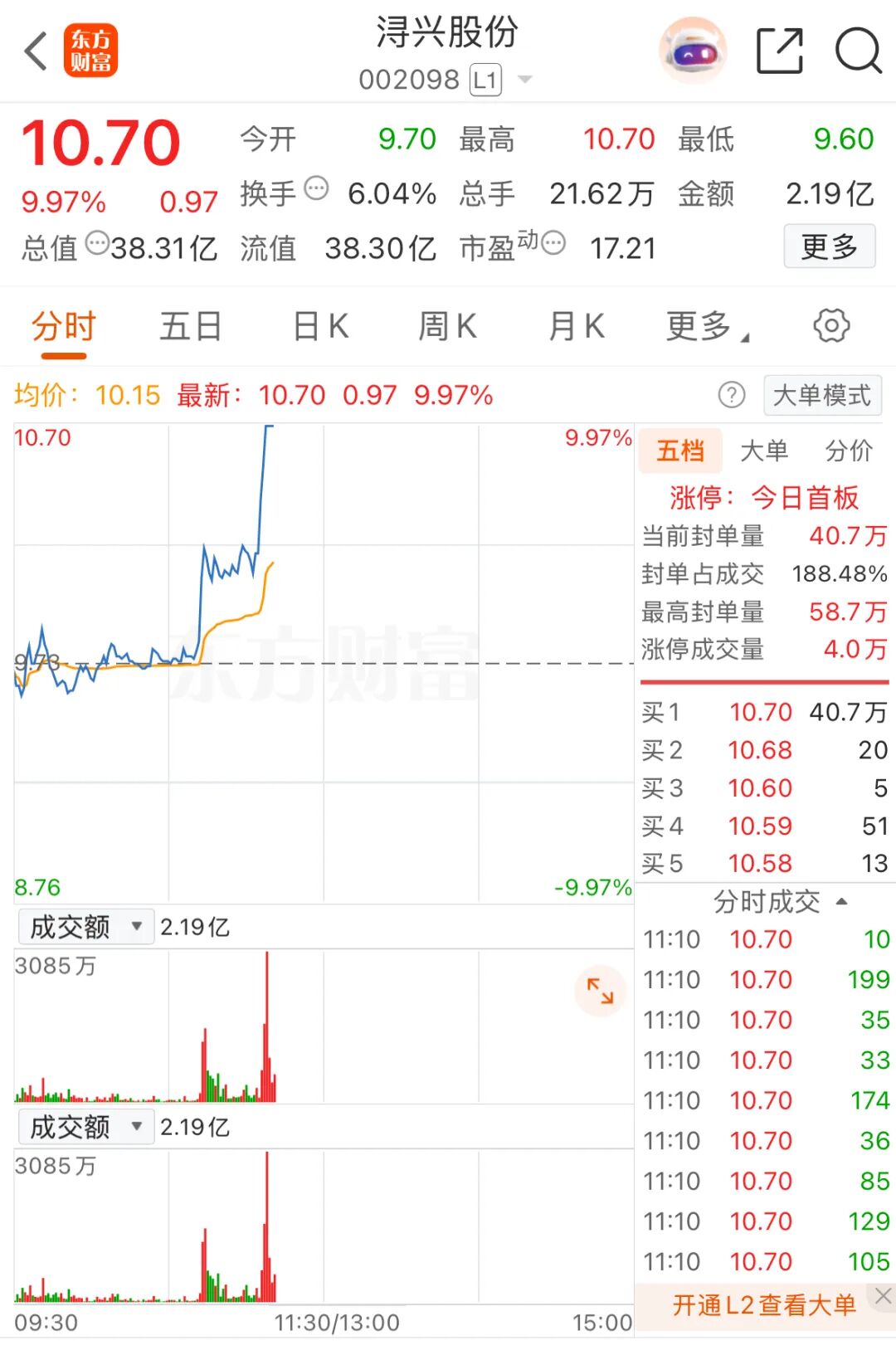Switch to the 日K chart tab
Image resolution: width=896 pixels, height=1360 pixels.
(320, 327)
